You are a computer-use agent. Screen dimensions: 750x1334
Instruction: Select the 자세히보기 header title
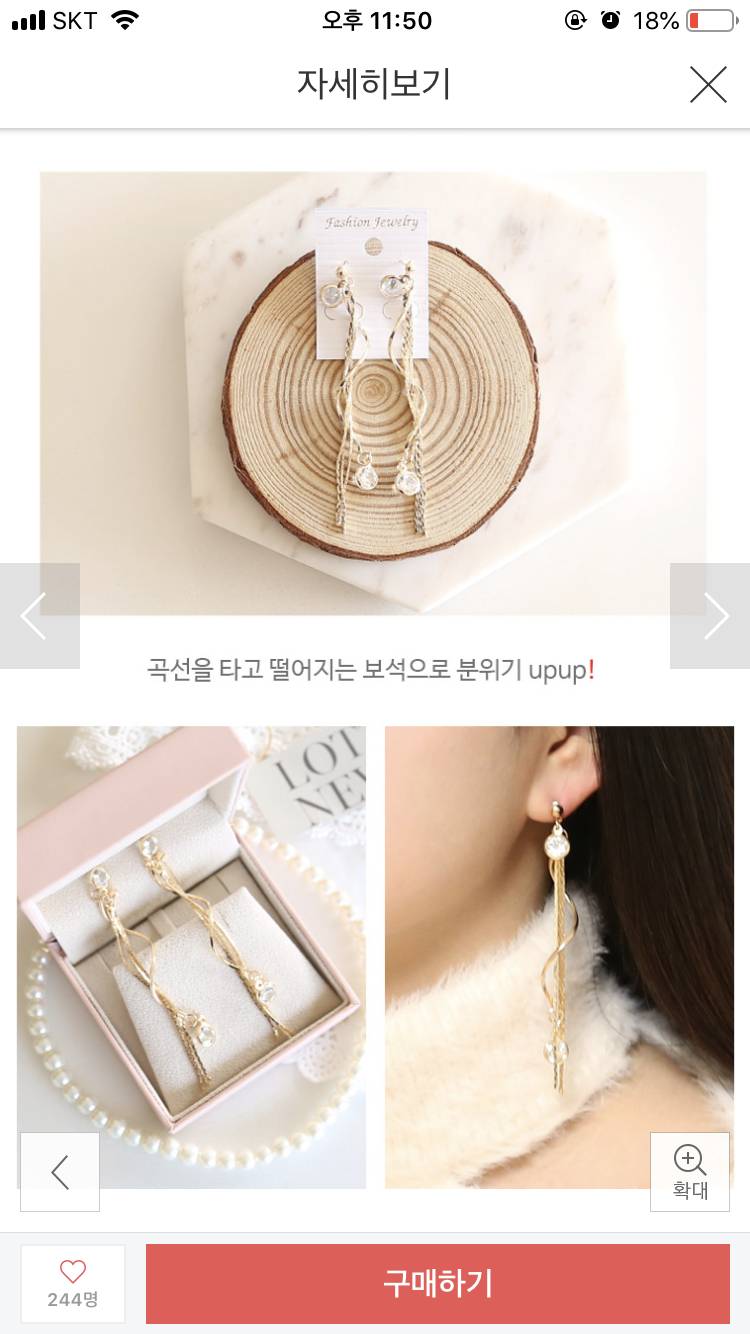tap(374, 85)
